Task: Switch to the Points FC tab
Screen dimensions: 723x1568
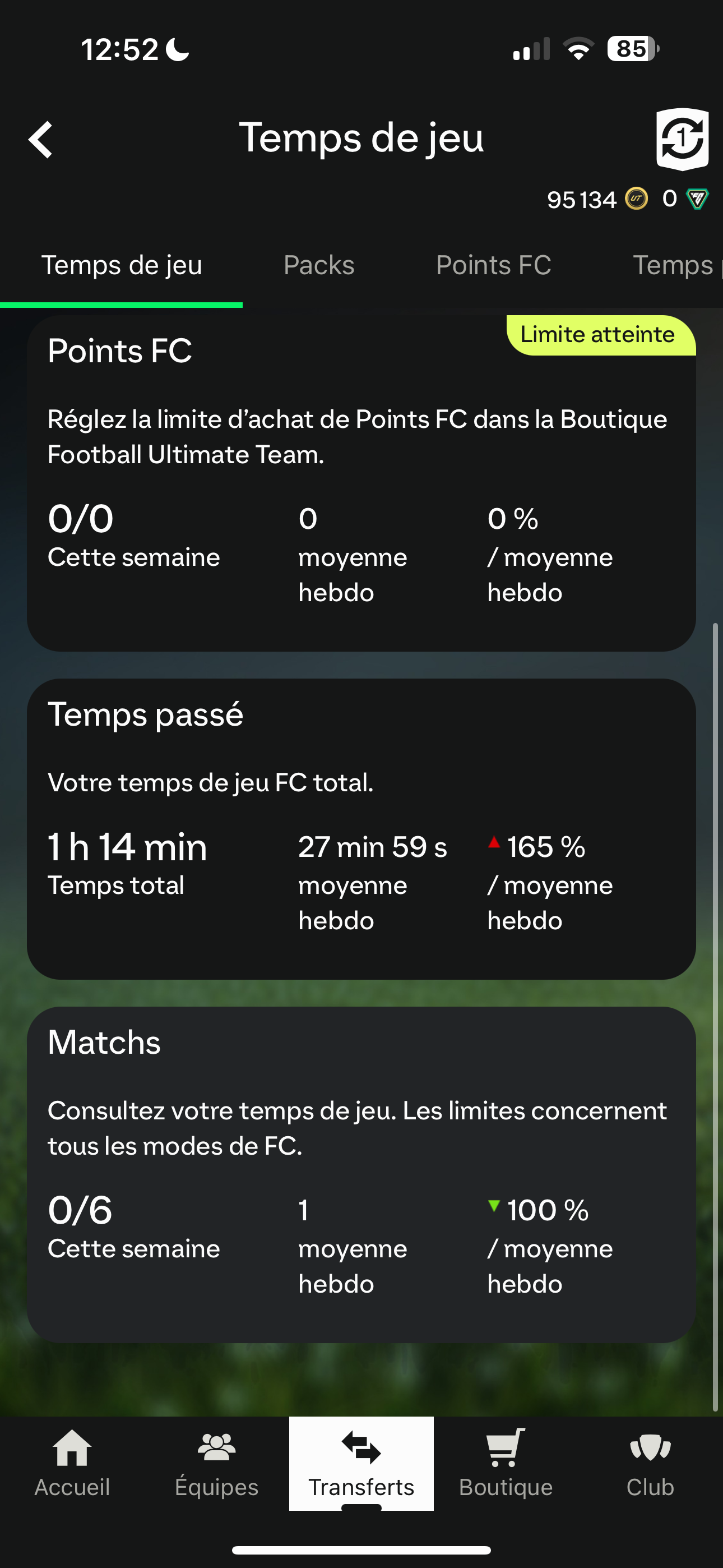Action: pyautogui.click(x=493, y=265)
